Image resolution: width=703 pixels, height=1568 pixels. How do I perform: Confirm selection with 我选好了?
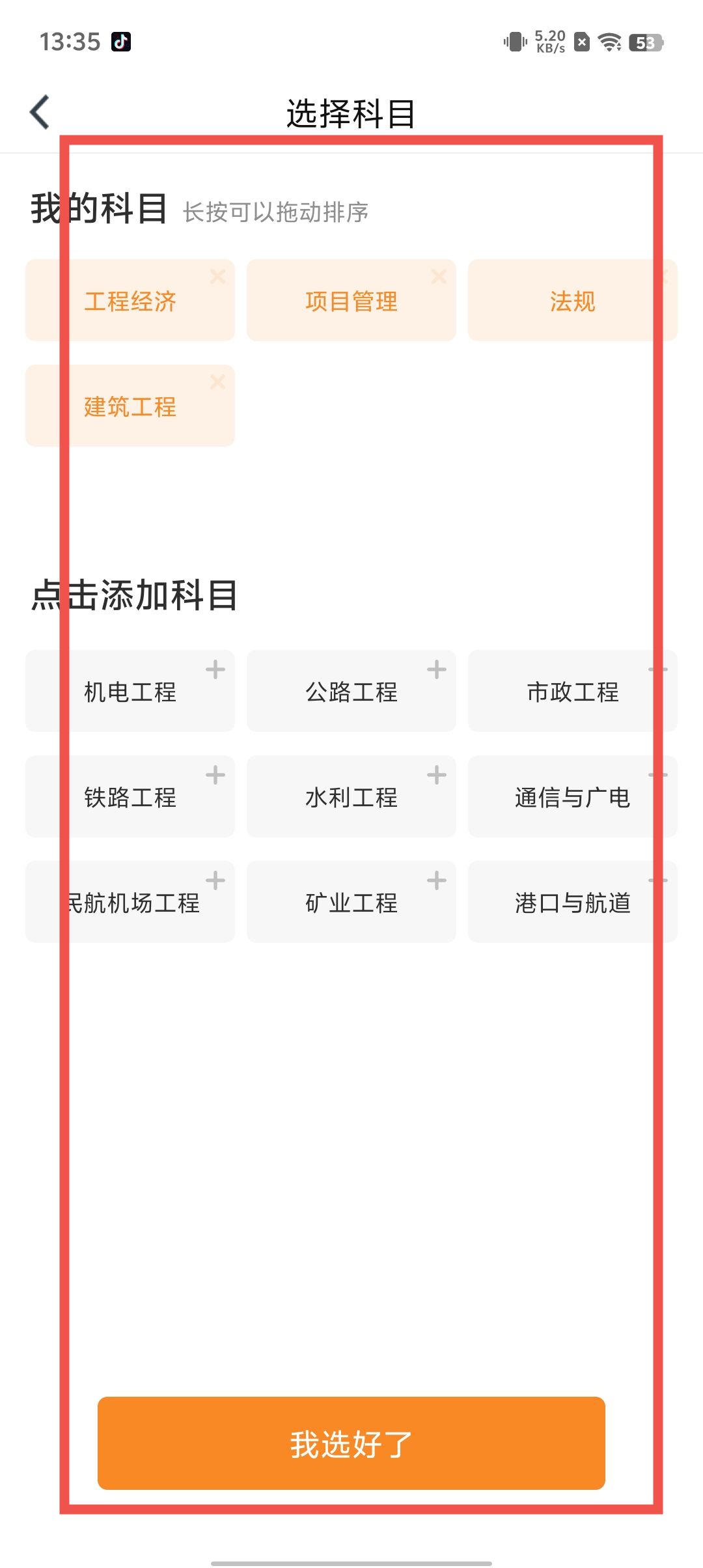pos(351,1443)
